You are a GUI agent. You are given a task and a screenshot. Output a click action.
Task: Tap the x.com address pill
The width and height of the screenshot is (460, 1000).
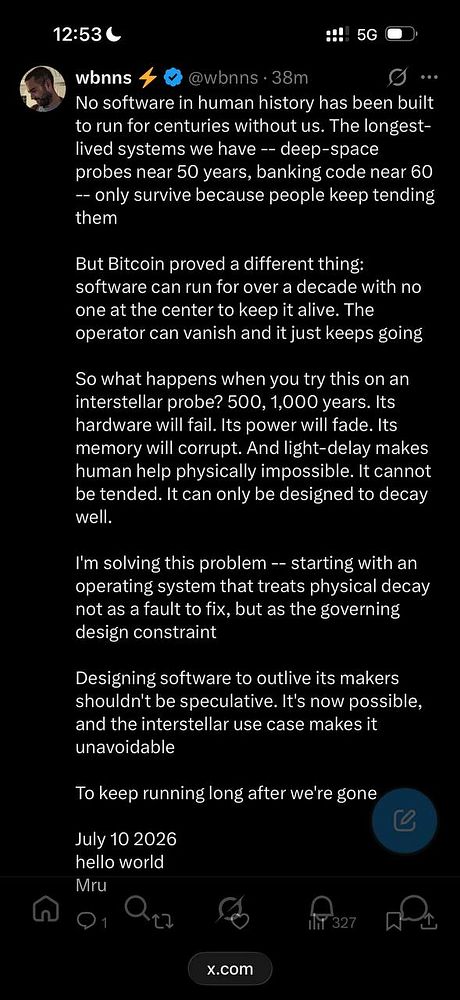click(230, 969)
